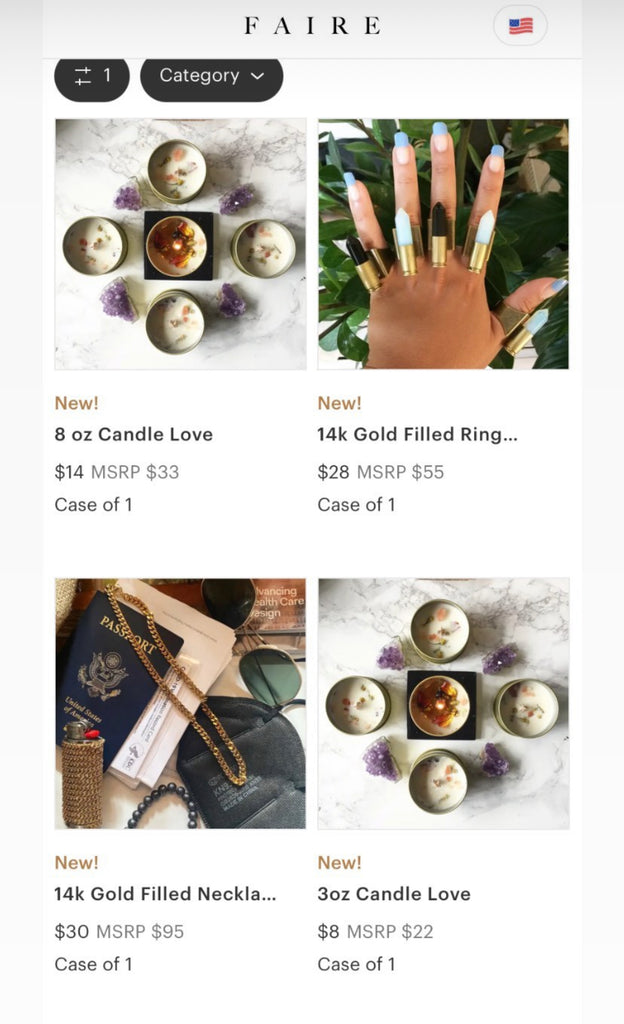Expand the Category dropdown

tap(211, 76)
